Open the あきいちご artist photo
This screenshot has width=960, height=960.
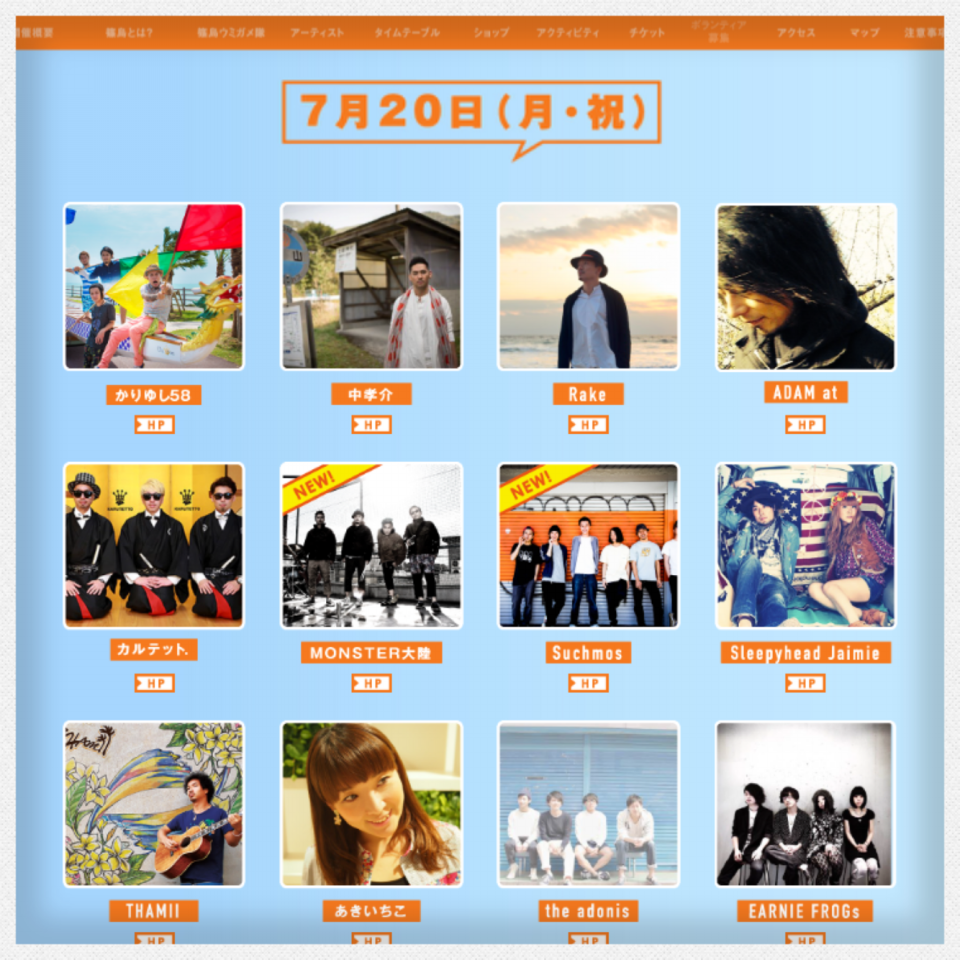pyautogui.click(x=371, y=804)
